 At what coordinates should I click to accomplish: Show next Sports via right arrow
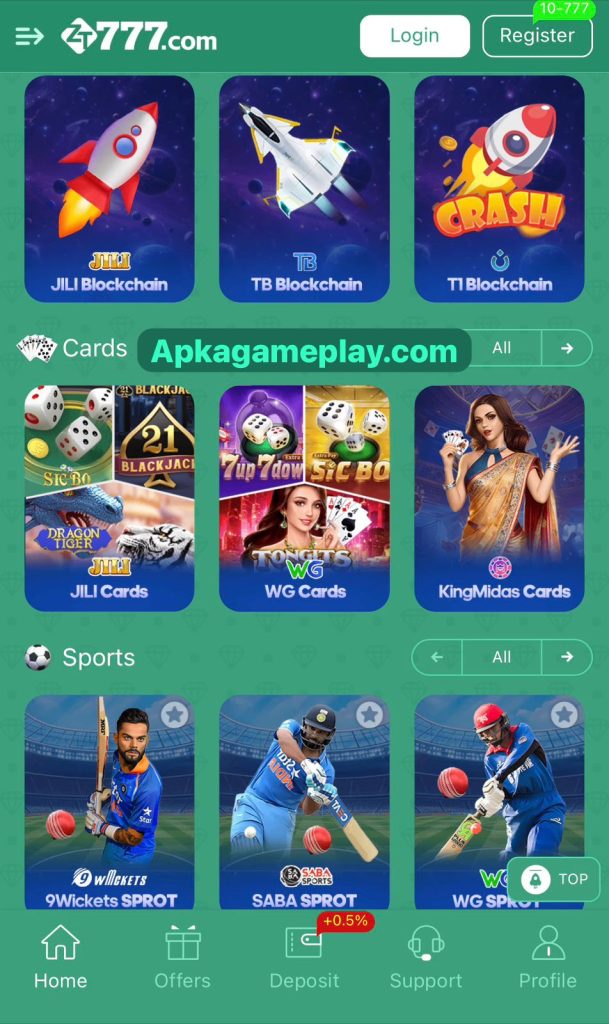coord(567,657)
